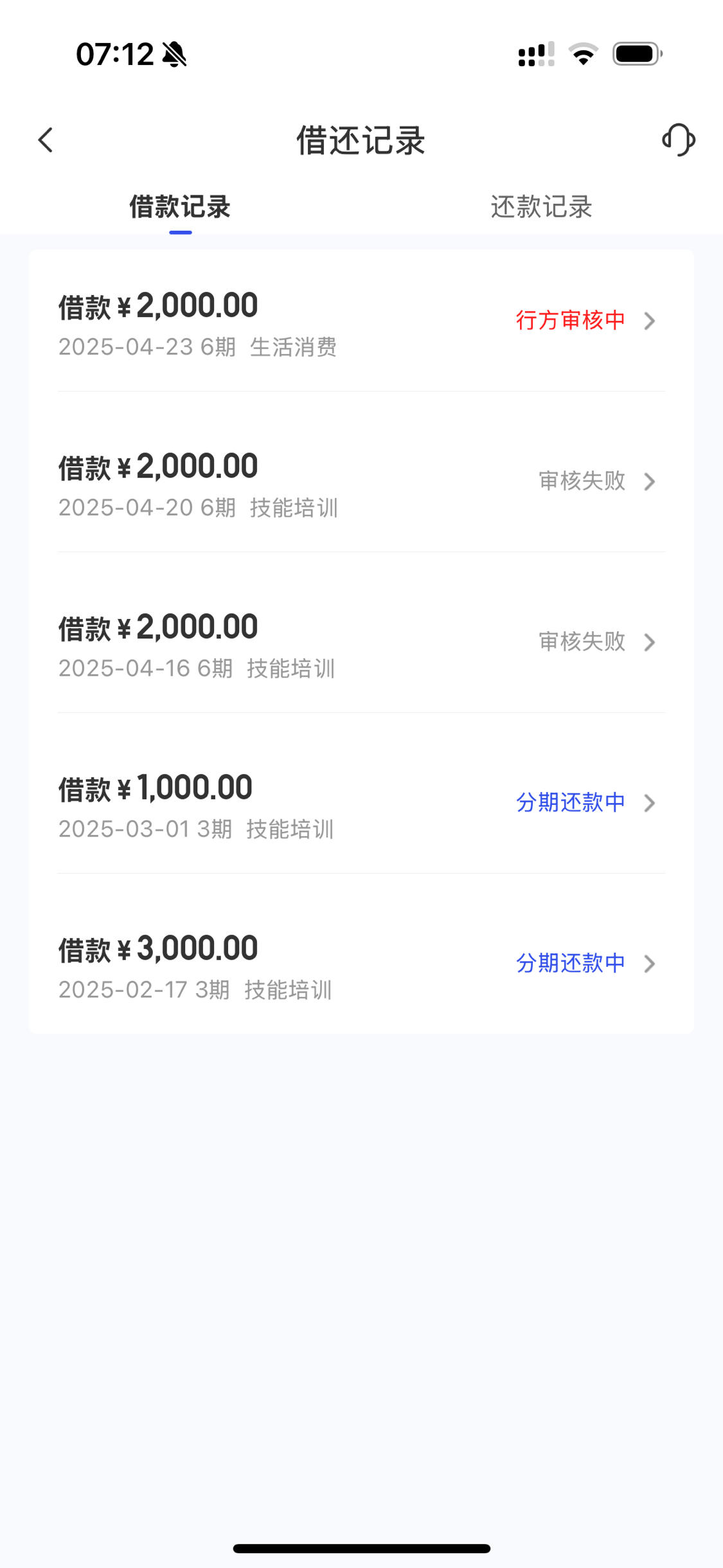The image size is (723, 1568).
Task: Open the ¥1,000.00 loan from 2025-03-01
Action: (x=361, y=804)
